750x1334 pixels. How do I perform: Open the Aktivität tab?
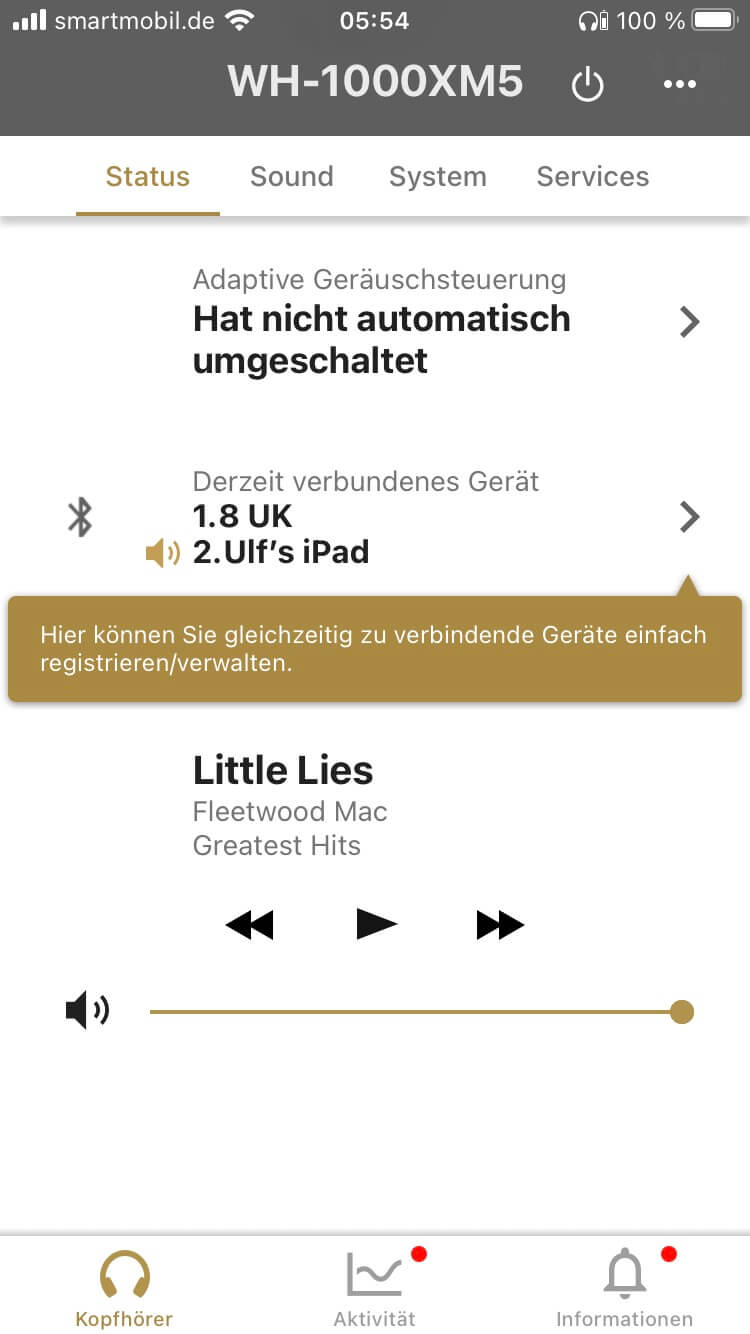(x=374, y=1286)
